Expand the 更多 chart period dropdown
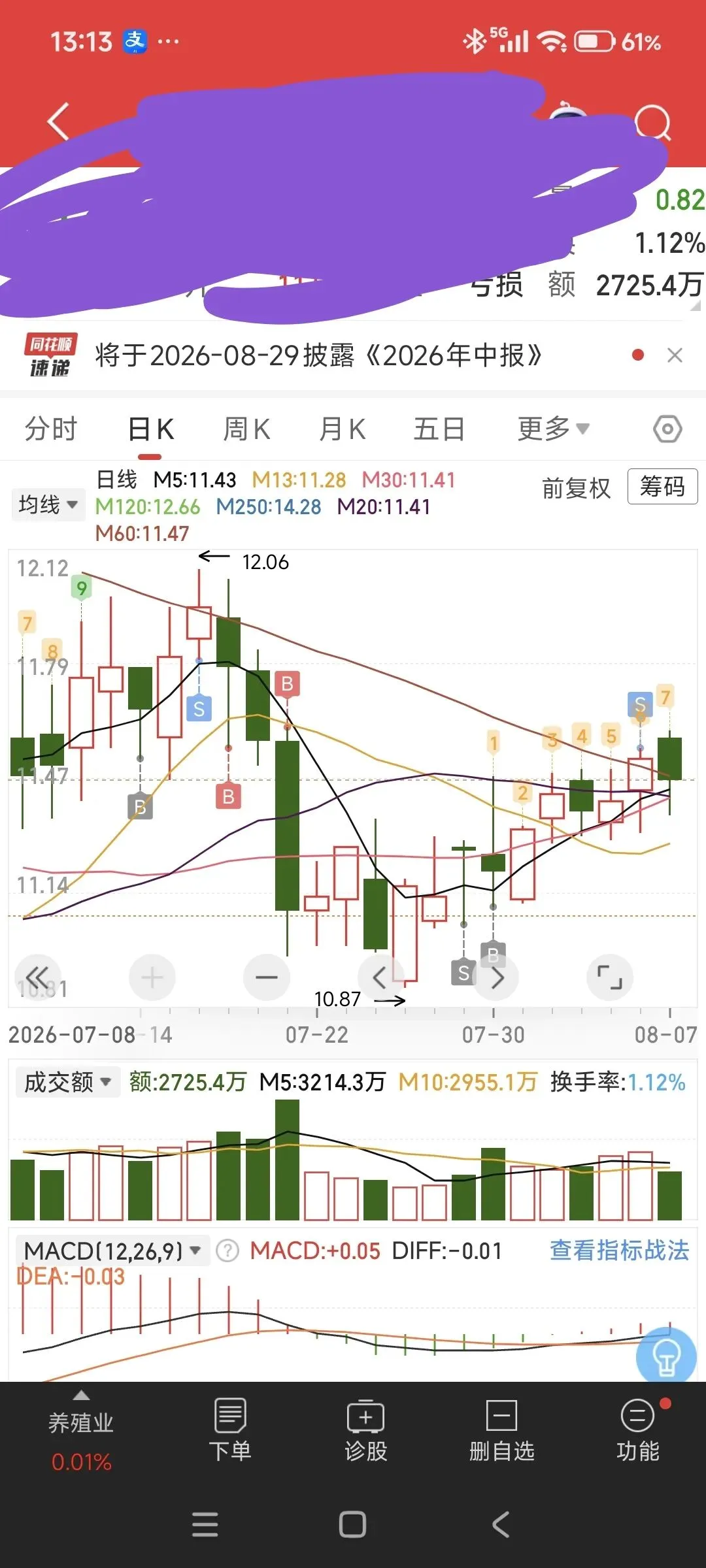This screenshot has width=706, height=1568. point(553,429)
